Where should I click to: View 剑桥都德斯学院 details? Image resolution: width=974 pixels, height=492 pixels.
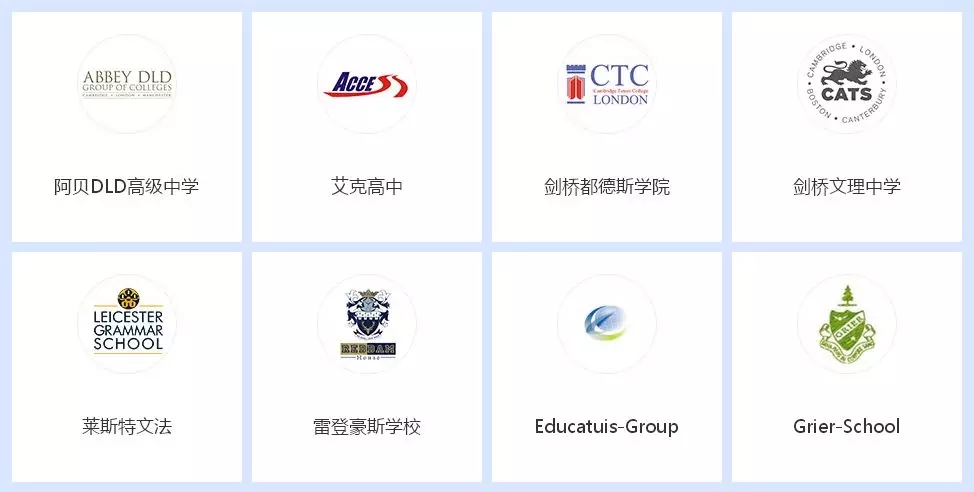607,127
